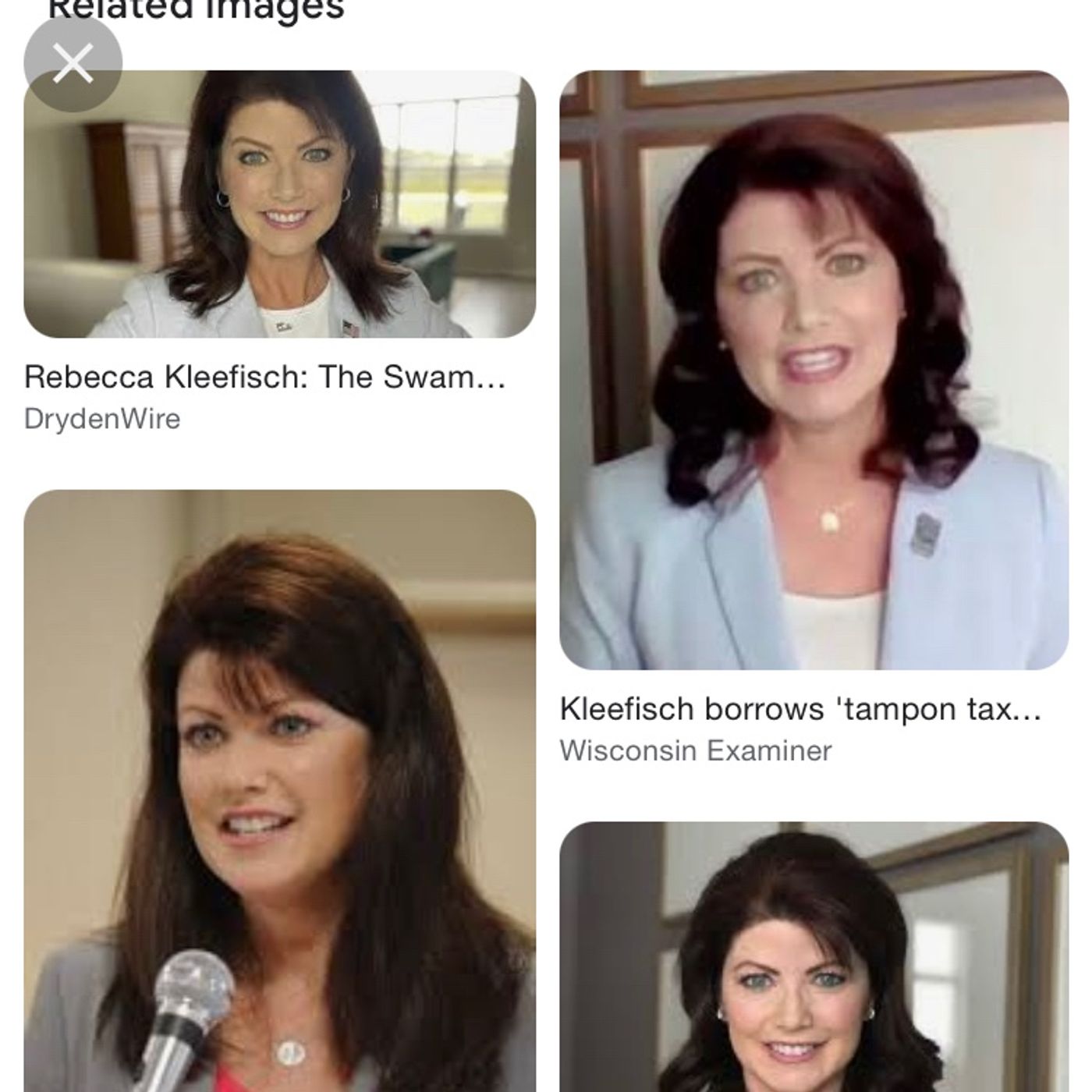The width and height of the screenshot is (1092, 1092).
Task: Close the related images view
Action: [73, 64]
